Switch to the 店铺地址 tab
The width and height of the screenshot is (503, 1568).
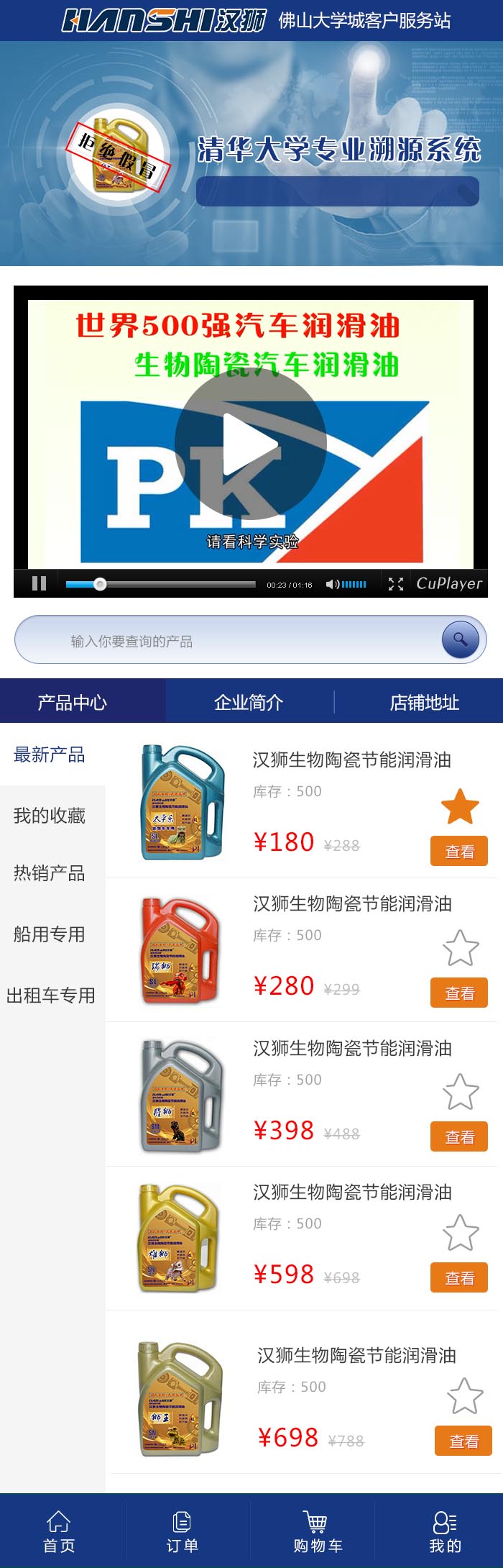click(x=424, y=702)
